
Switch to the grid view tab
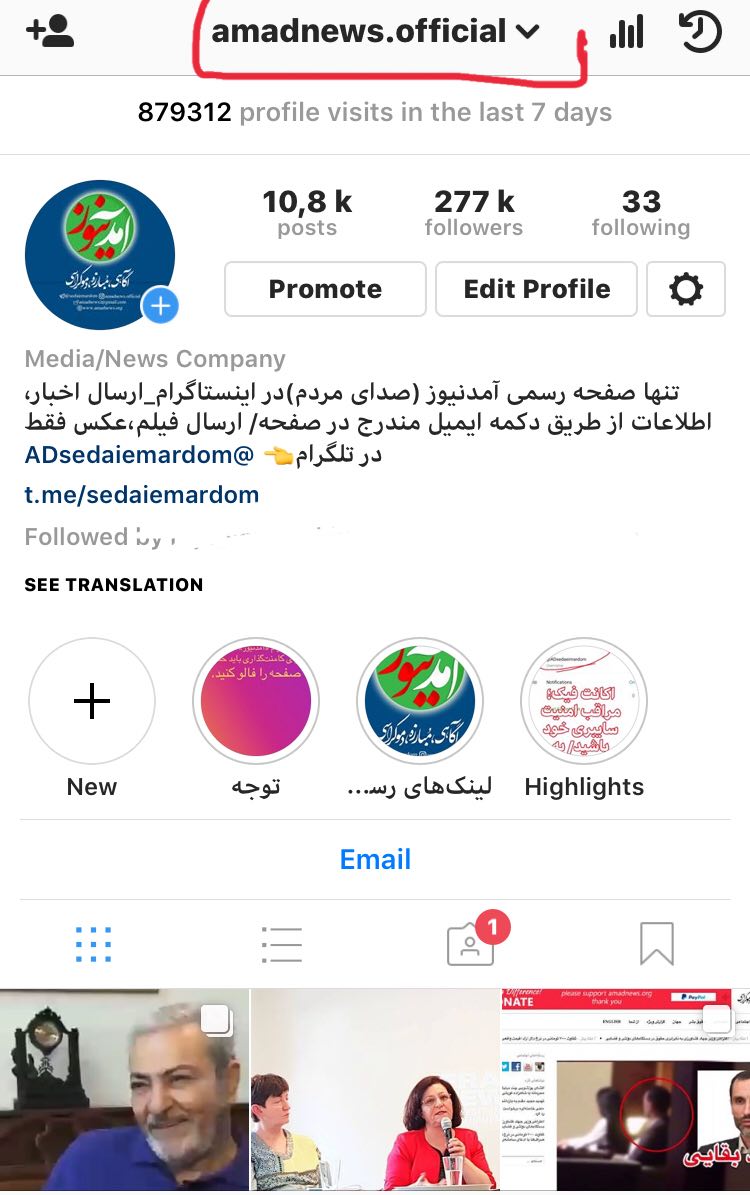click(x=94, y=944)
